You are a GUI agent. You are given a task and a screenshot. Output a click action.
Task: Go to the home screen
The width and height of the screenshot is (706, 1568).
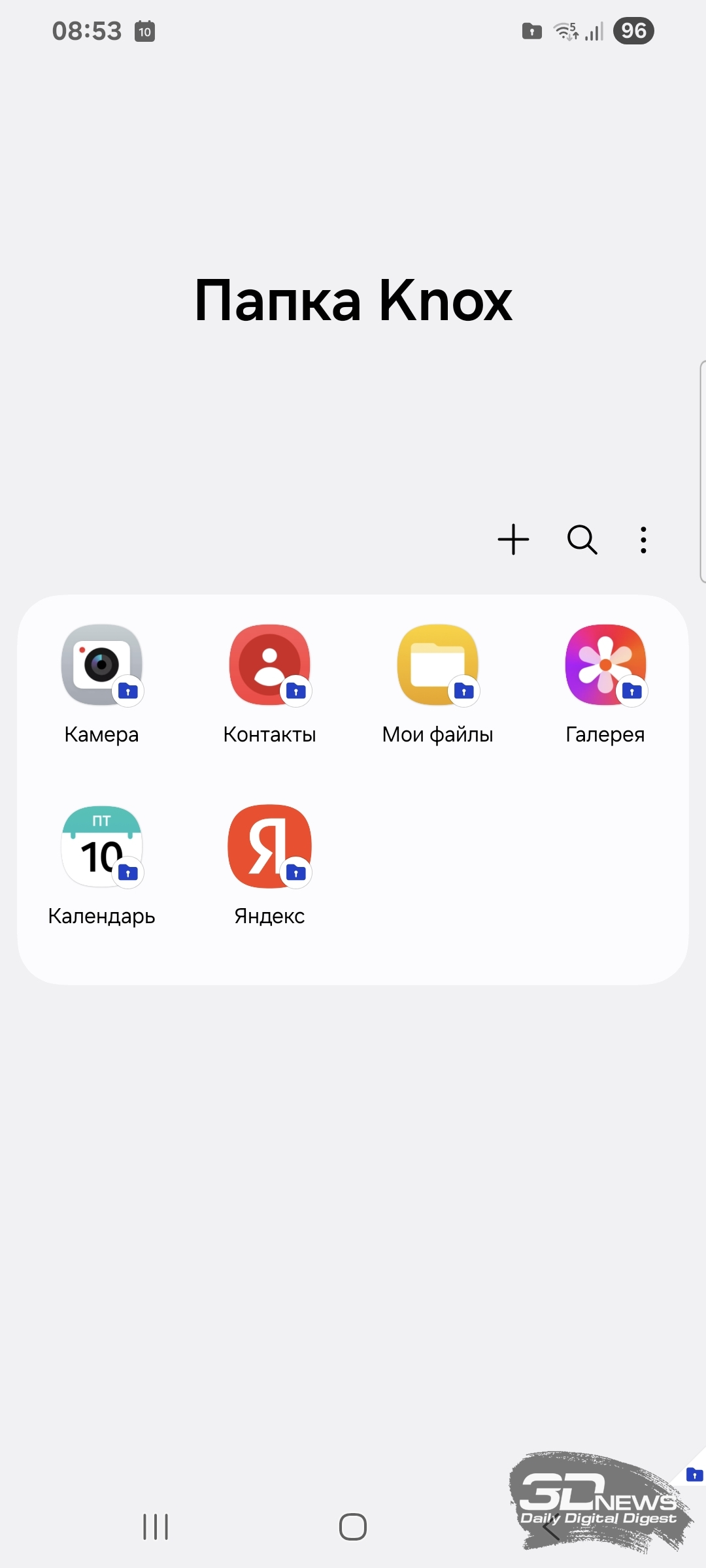coord(353,1527)
